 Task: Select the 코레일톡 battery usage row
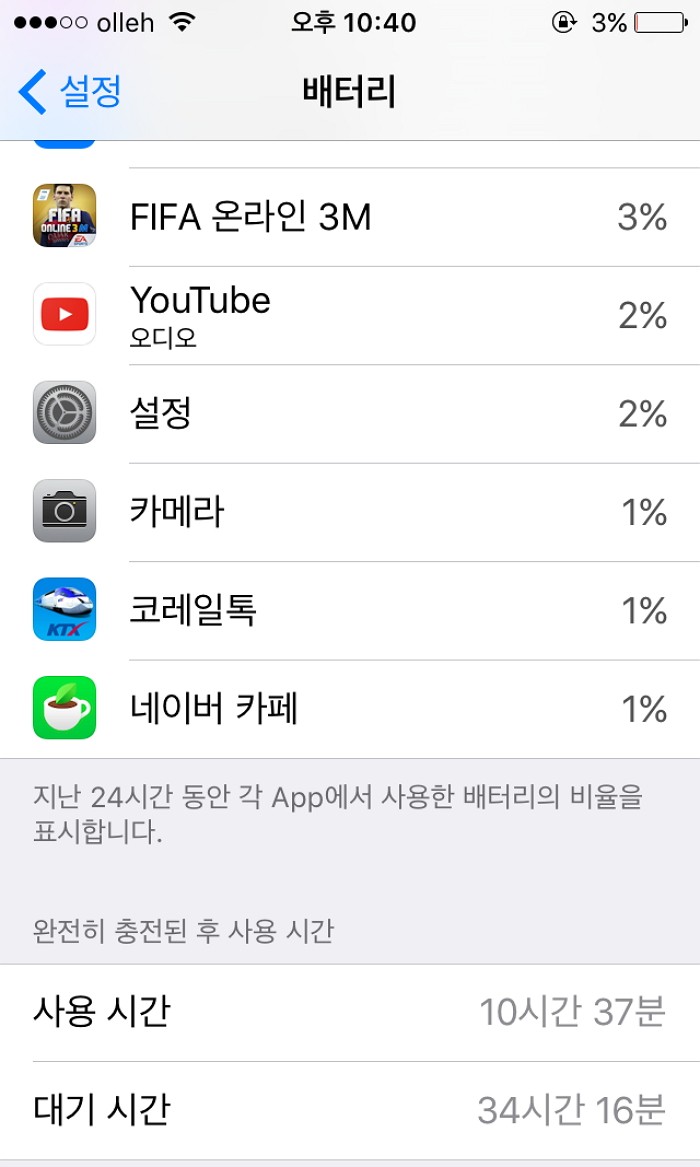point(350,610)
